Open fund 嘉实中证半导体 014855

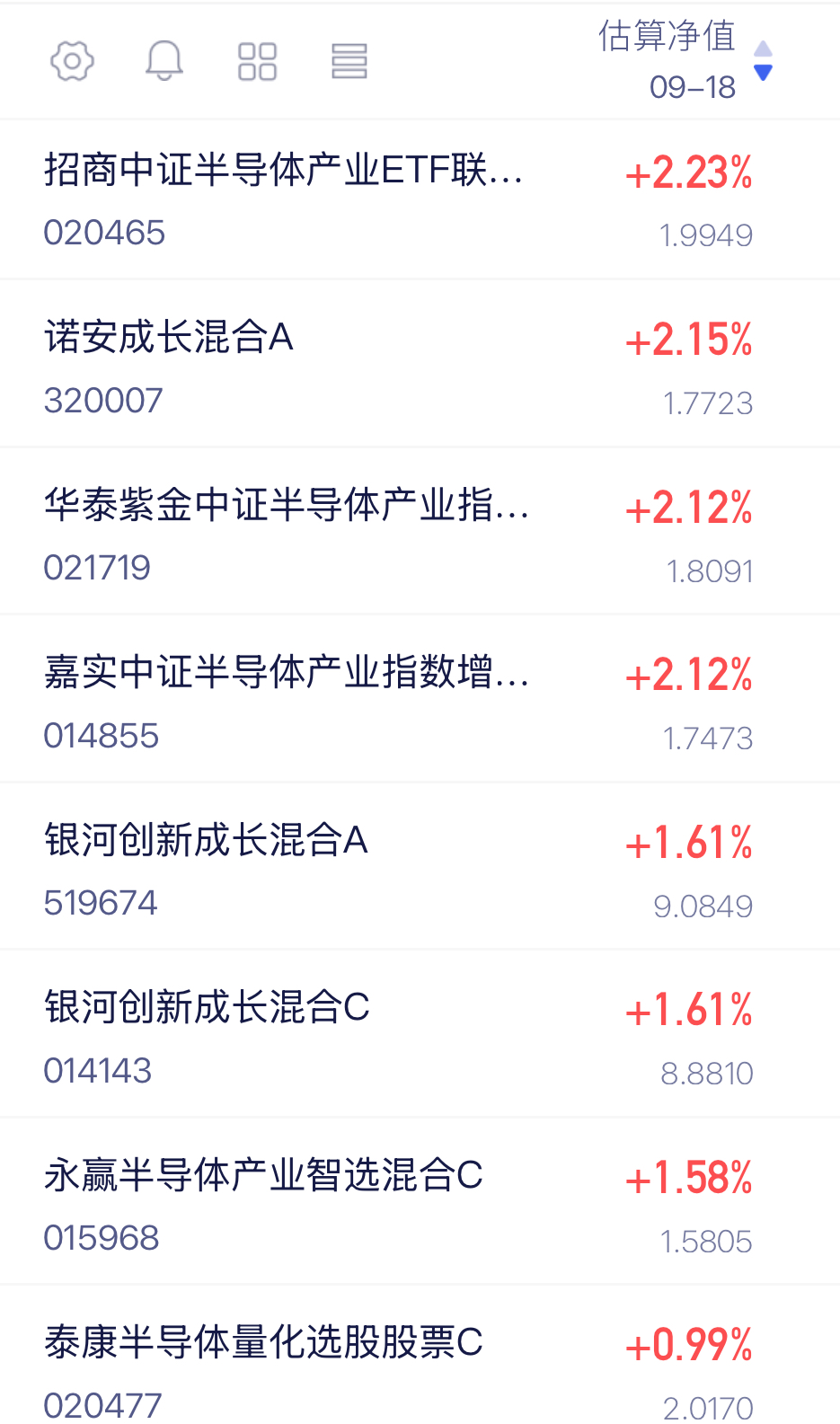tap(420, 699)
